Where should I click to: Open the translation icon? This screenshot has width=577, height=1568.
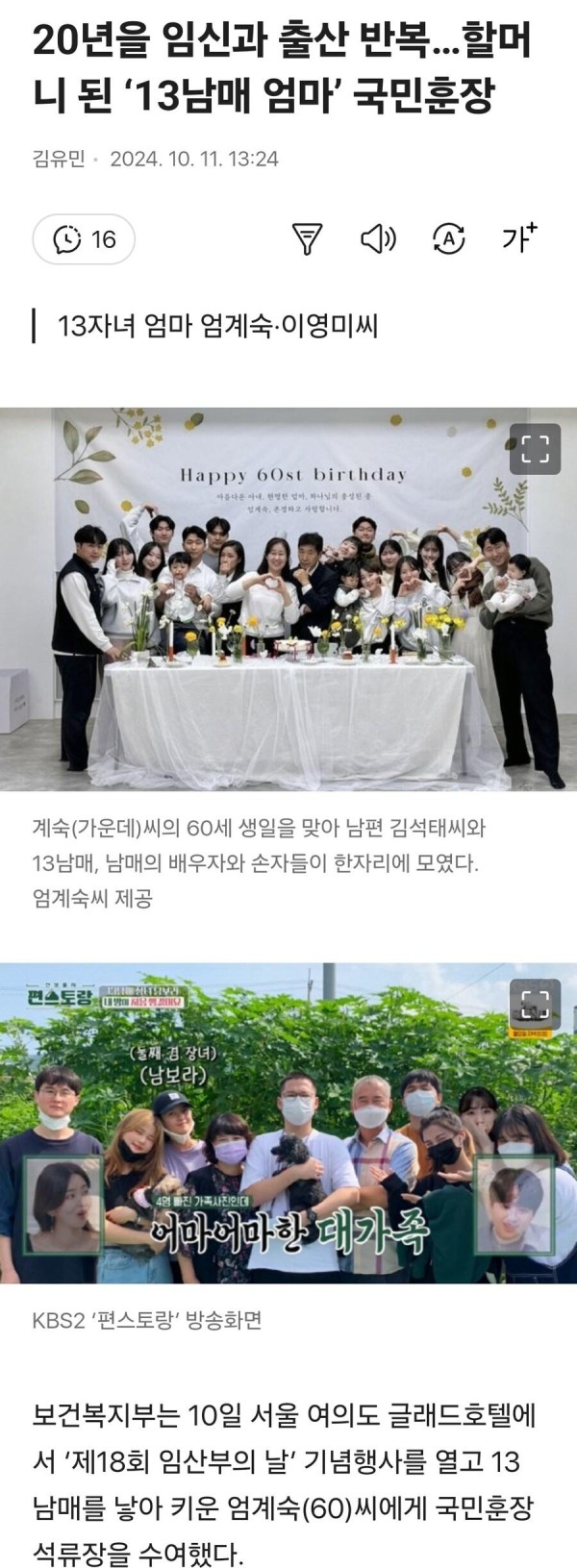click(449, 238)
